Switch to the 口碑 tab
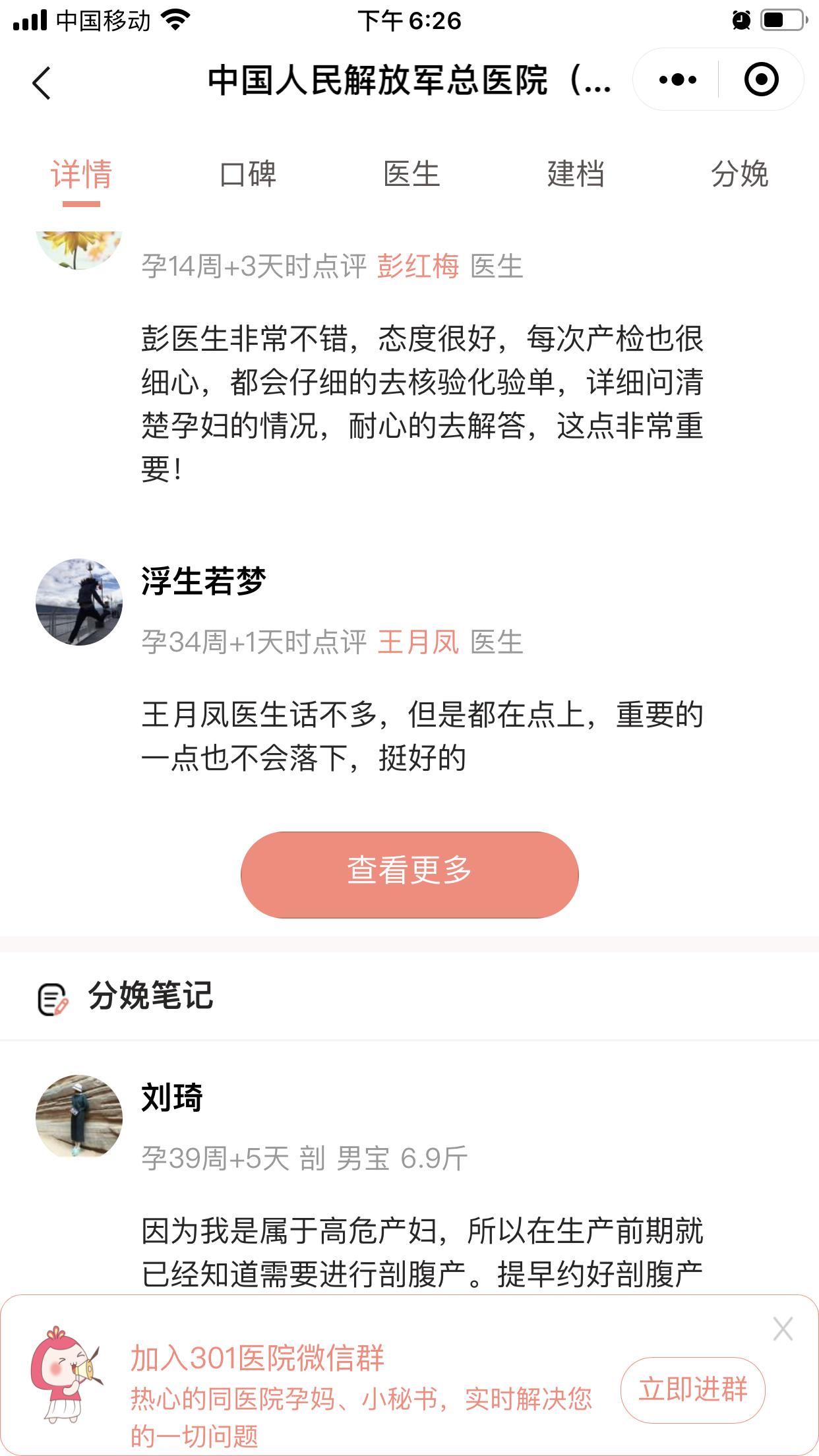Viewport: 819px width, 1456px height. point(248,175)
